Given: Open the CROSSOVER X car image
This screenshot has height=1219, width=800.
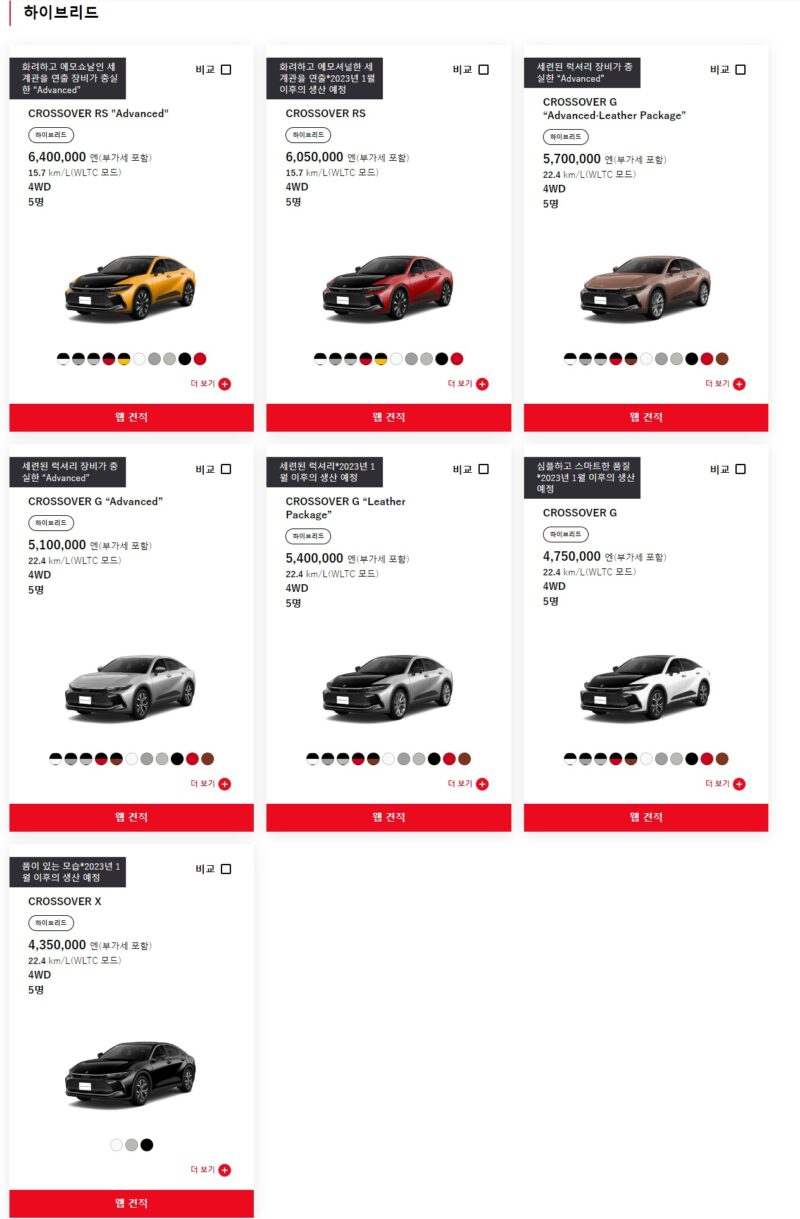Looking at the screenshot, I should click(131, 1075).
